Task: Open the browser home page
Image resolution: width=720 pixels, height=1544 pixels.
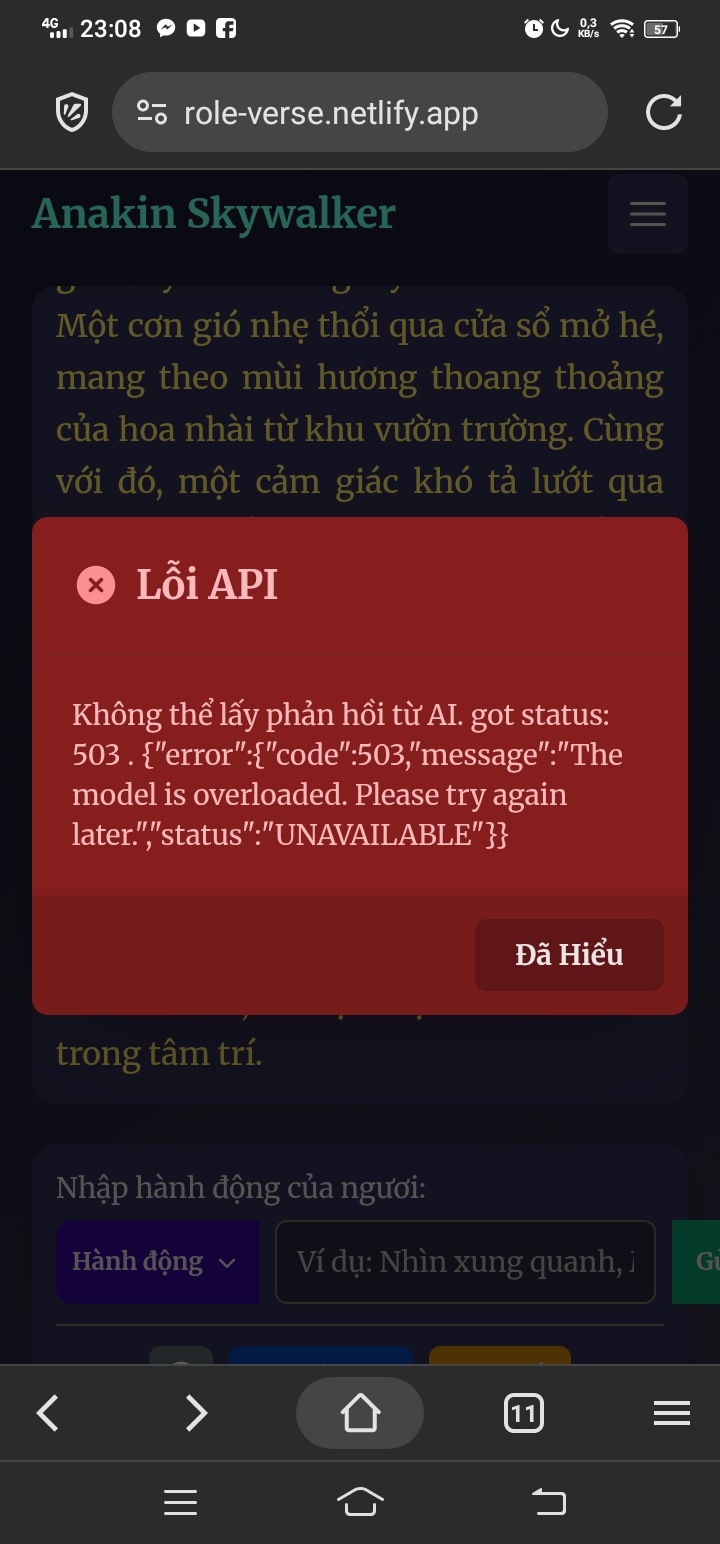Action: coord(360,1413)
